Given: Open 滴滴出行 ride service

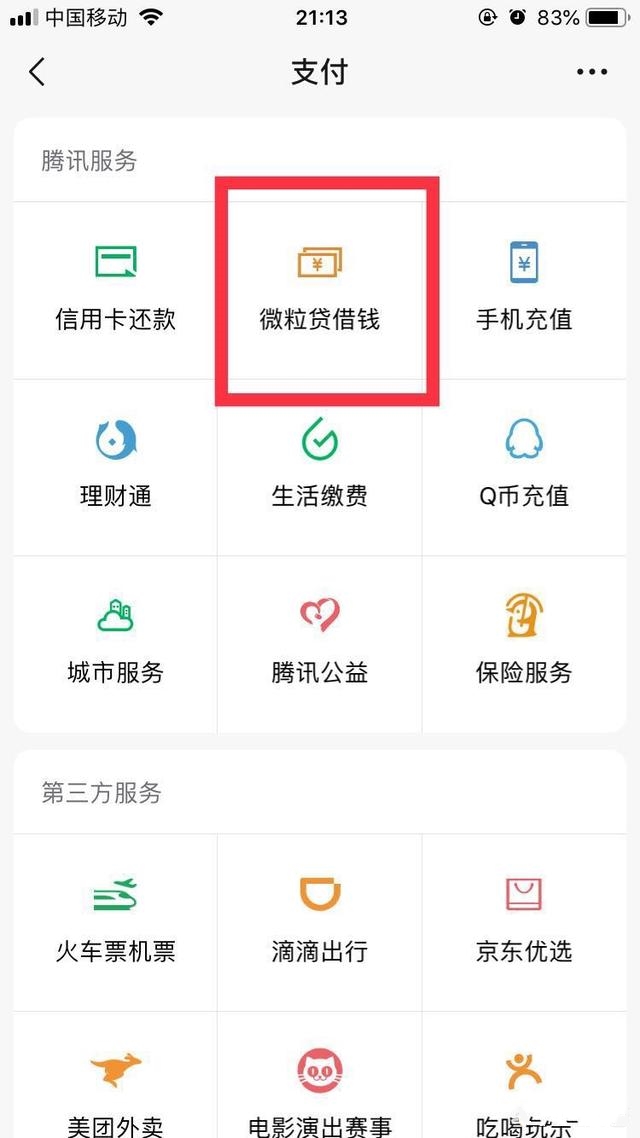Looking at the screenshot, I should (x=320, y=920).
